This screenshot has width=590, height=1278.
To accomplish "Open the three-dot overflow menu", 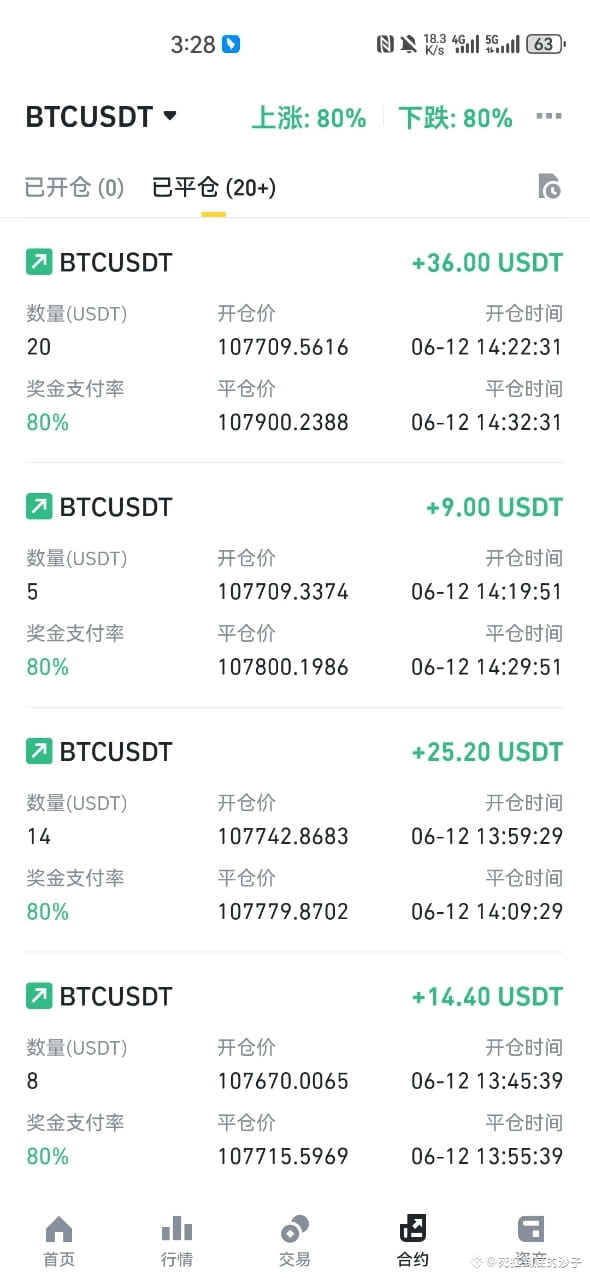I will pyautogui.click(x=548, y=116).
